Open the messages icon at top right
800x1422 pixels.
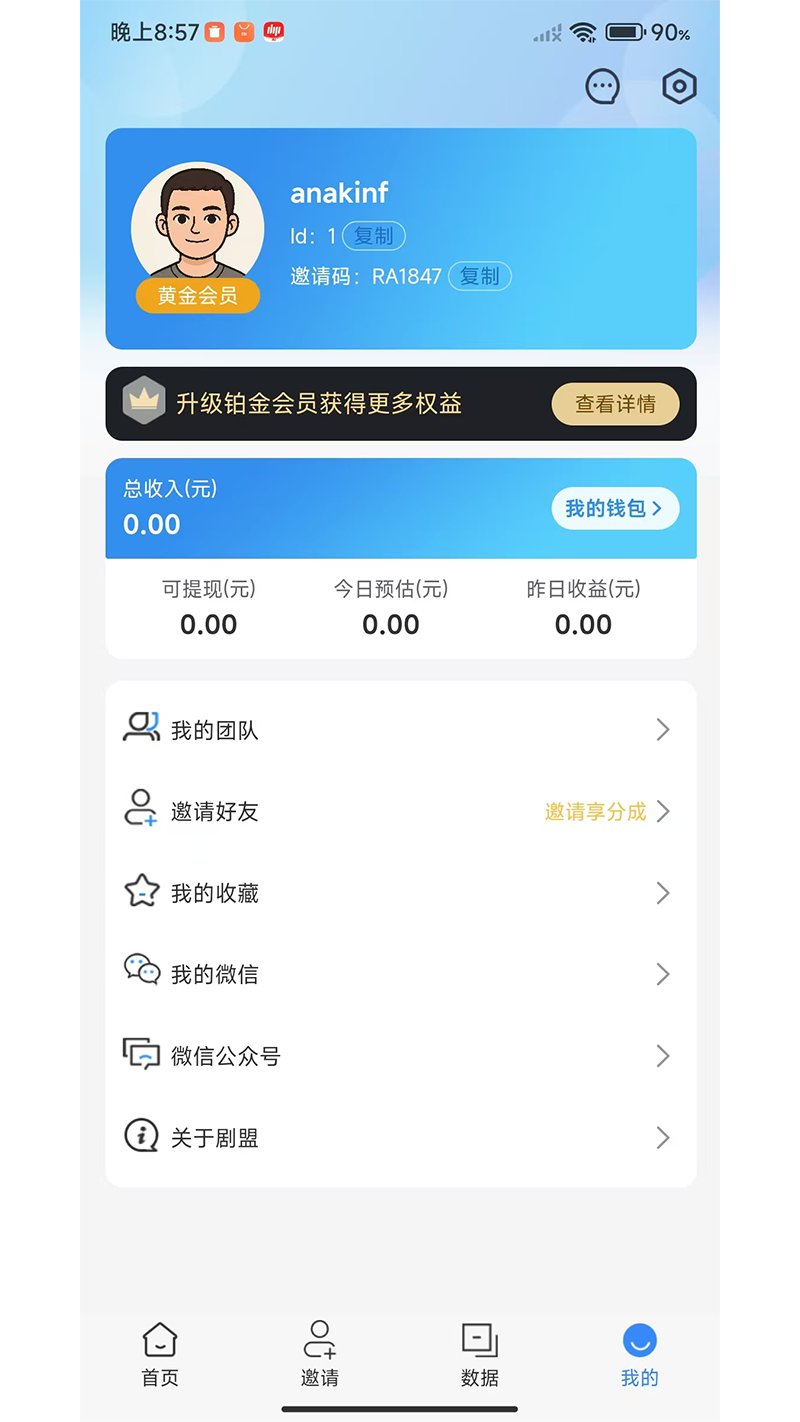(602, 86)
